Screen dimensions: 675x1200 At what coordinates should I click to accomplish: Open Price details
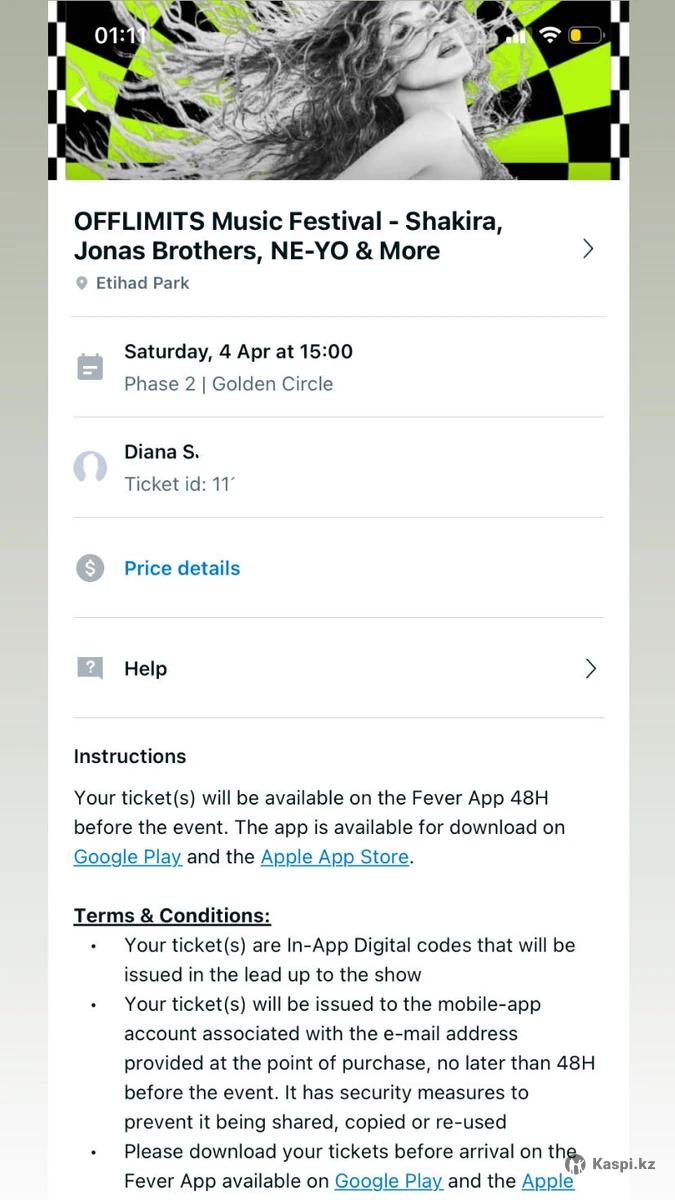tap(182, 568)
